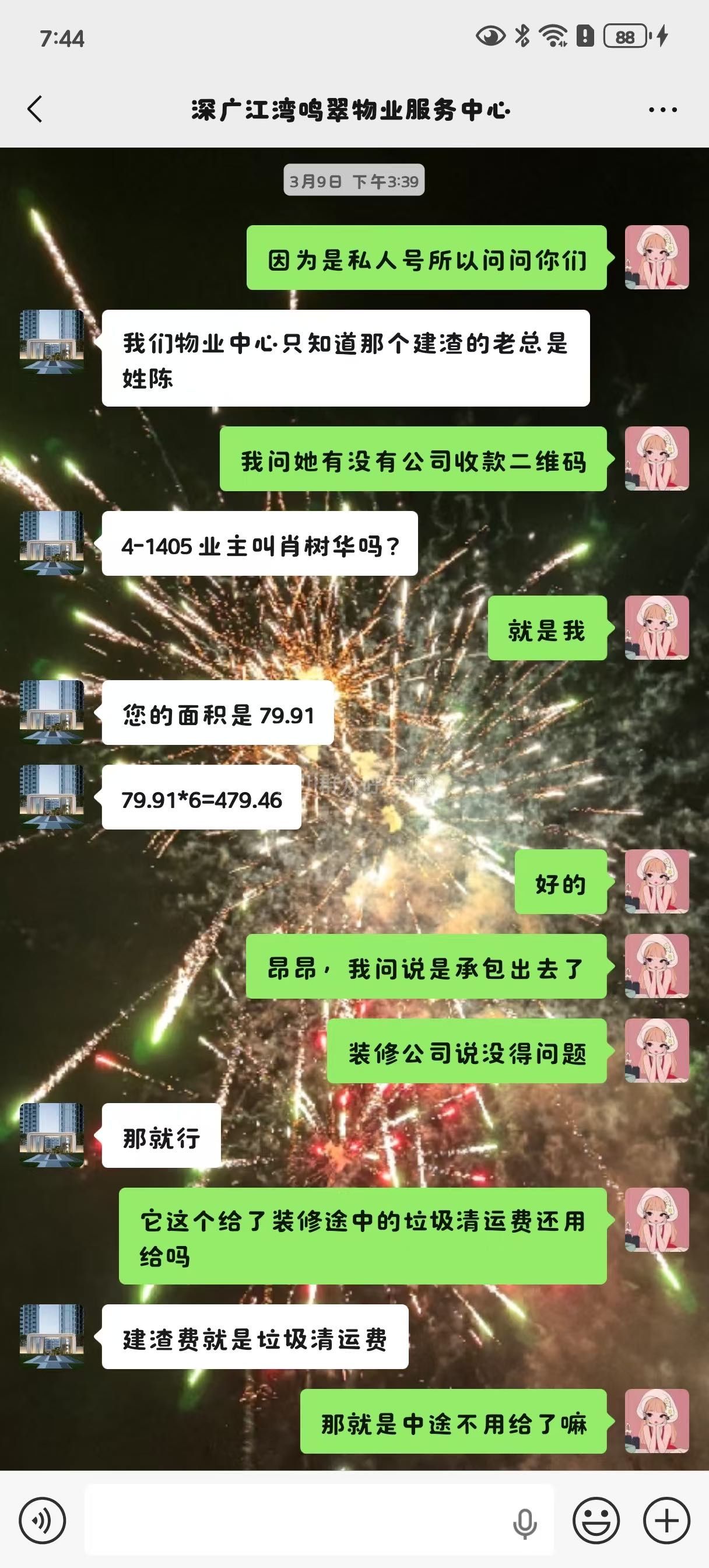Image resolution: width=709 pixels, height=1568 pixels.
Task: Open property center avatar beside 那就行
Action: pos(52,1134)
